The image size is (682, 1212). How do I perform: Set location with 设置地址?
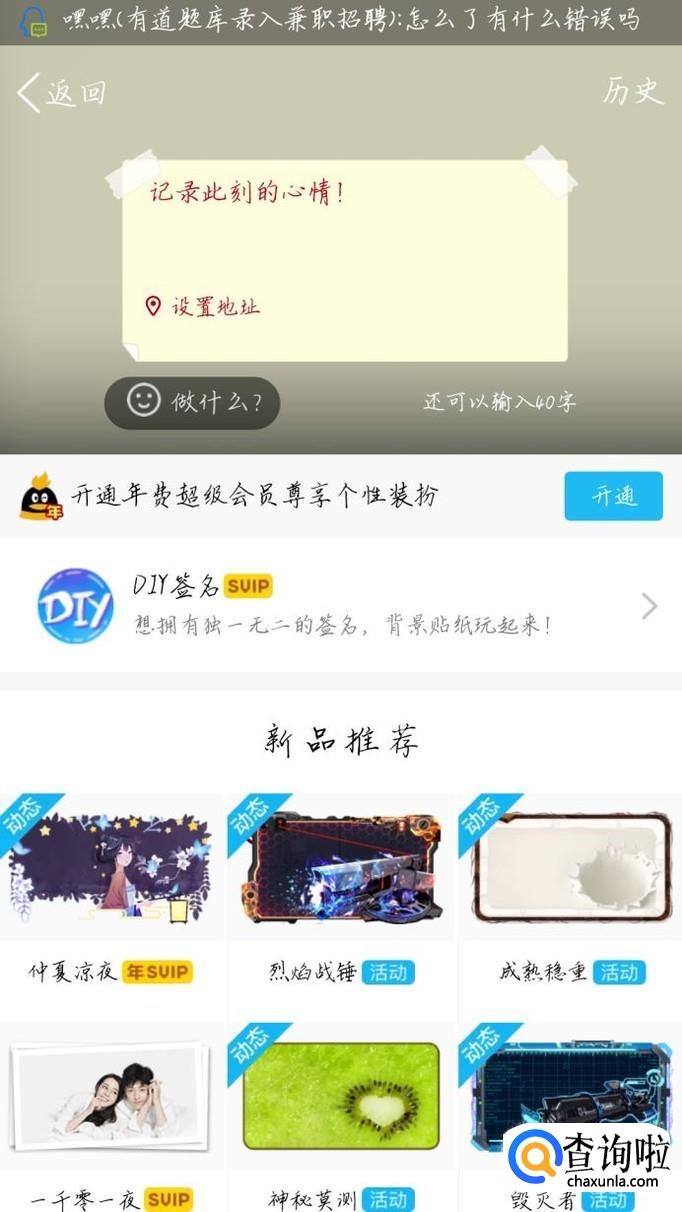coord(203,306)
